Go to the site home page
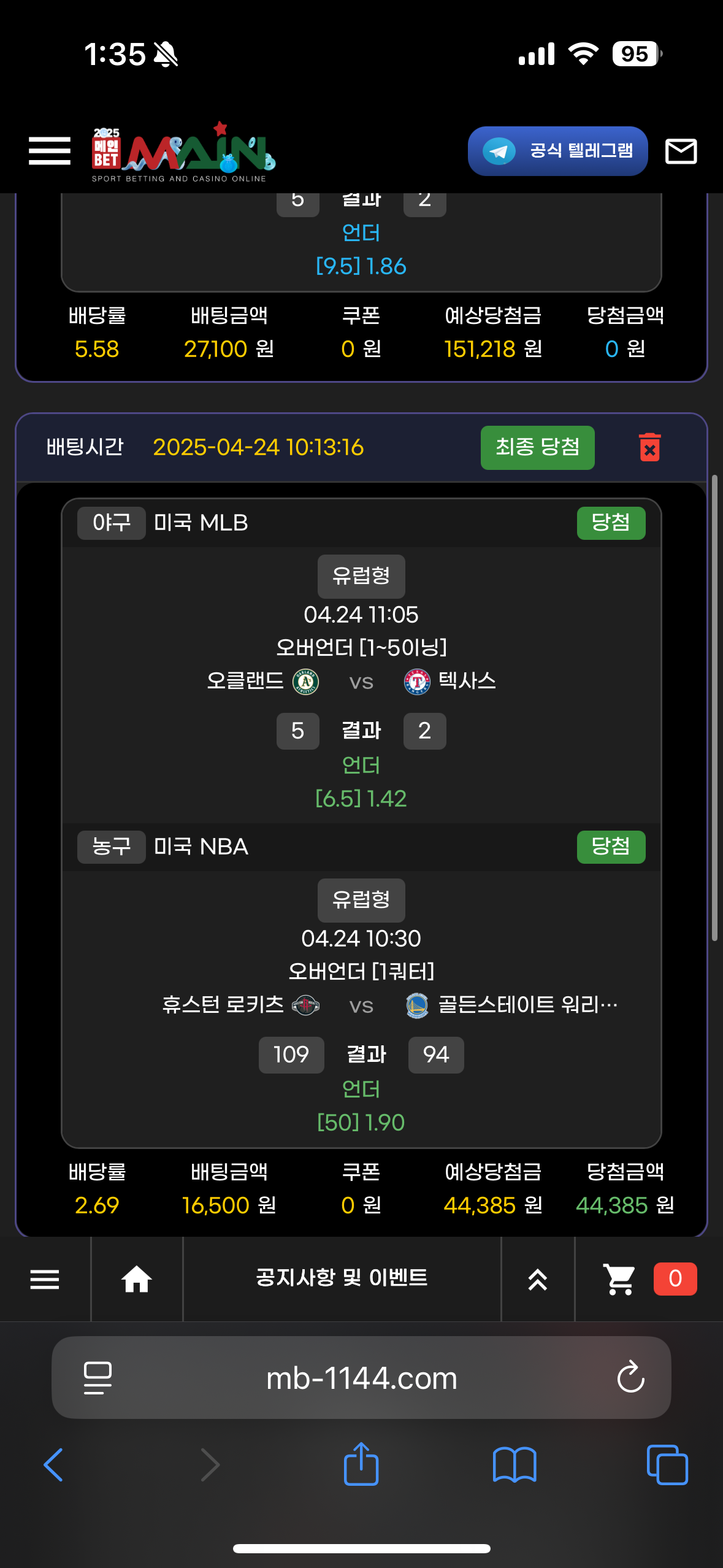 tap(136, 1279)
